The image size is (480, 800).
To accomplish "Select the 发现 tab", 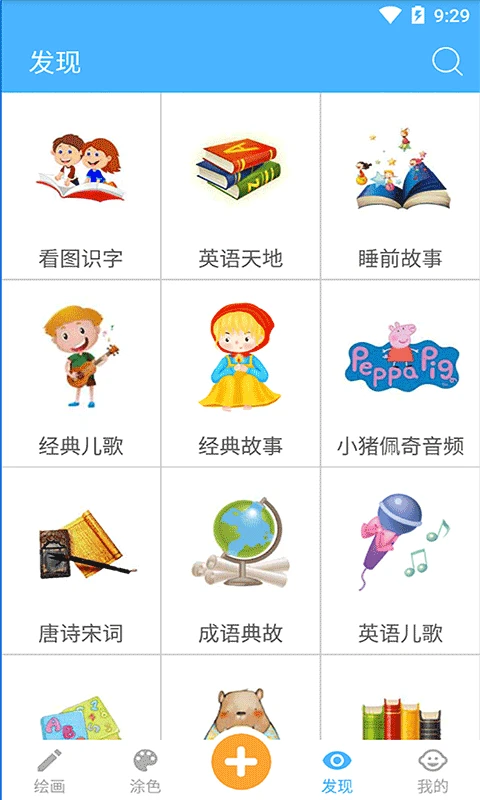I will [337, 771].
